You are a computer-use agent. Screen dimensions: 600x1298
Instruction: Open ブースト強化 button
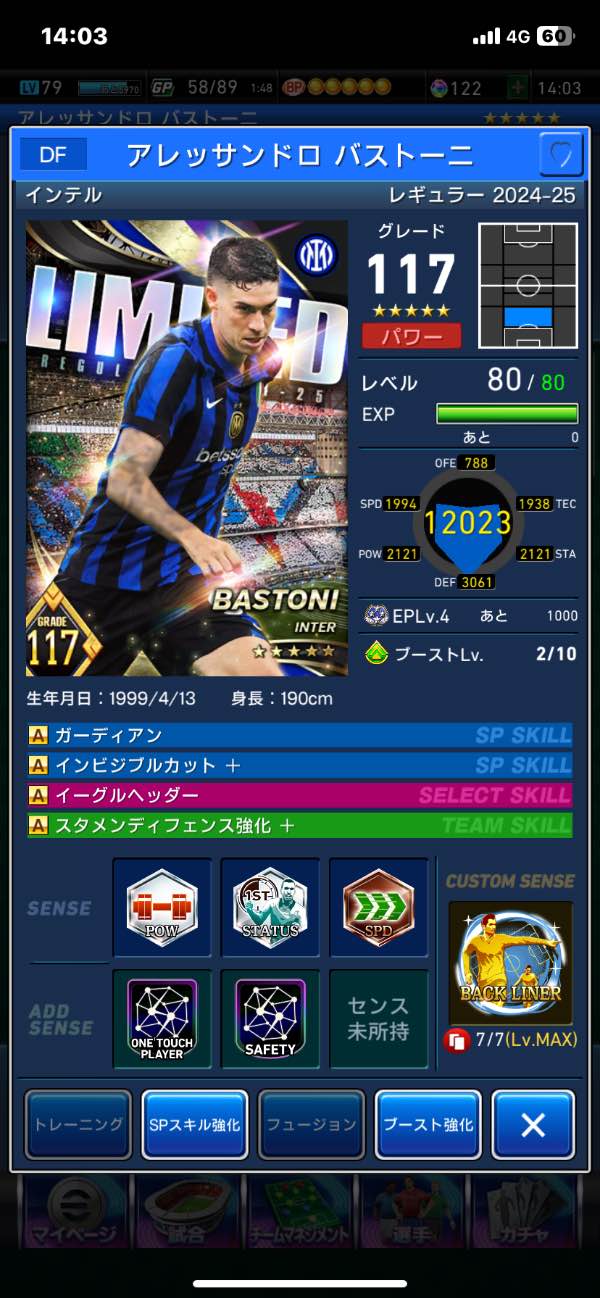pyautogui.click(x=429, y=1124)
